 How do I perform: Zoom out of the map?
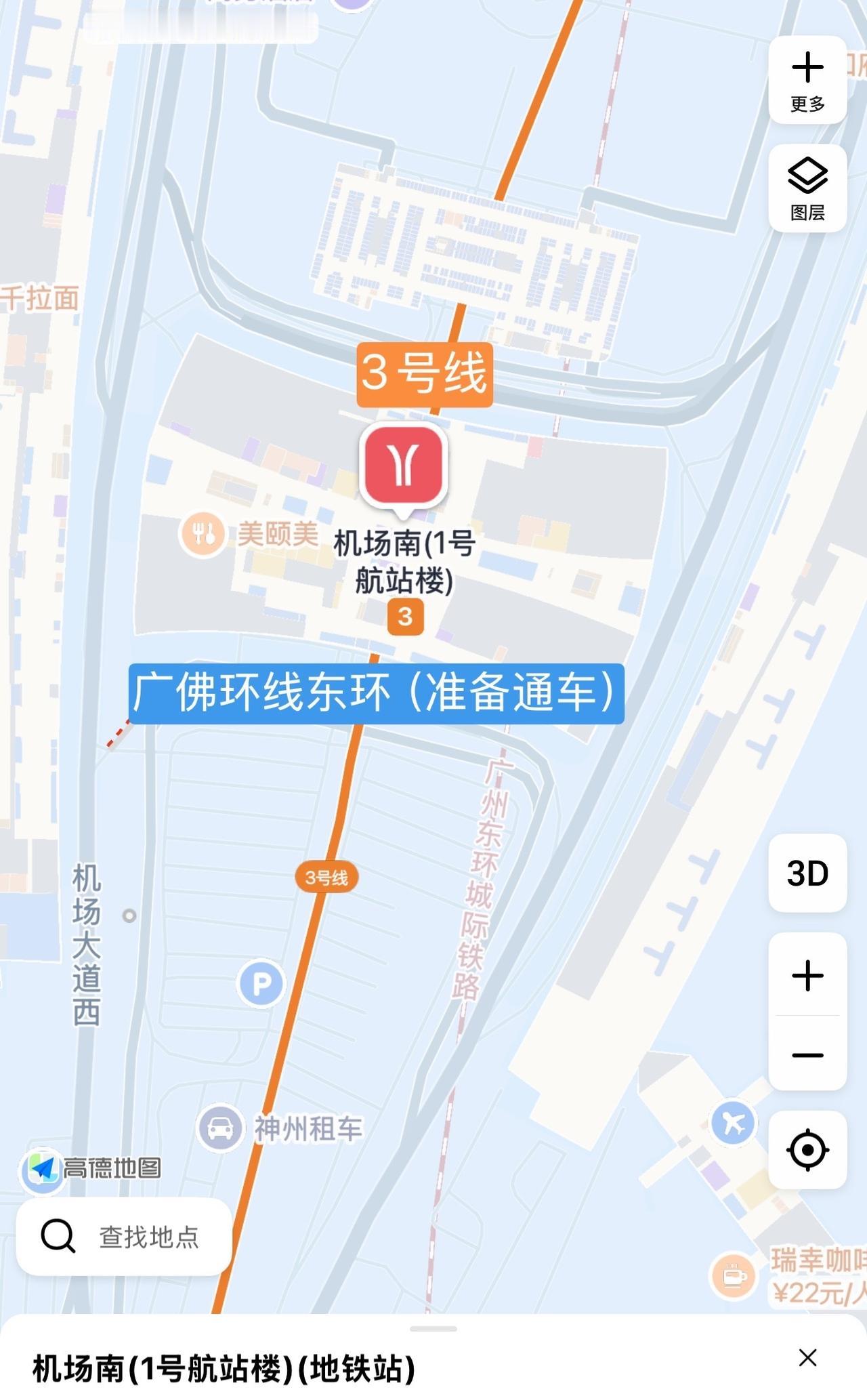point(807,1054)
